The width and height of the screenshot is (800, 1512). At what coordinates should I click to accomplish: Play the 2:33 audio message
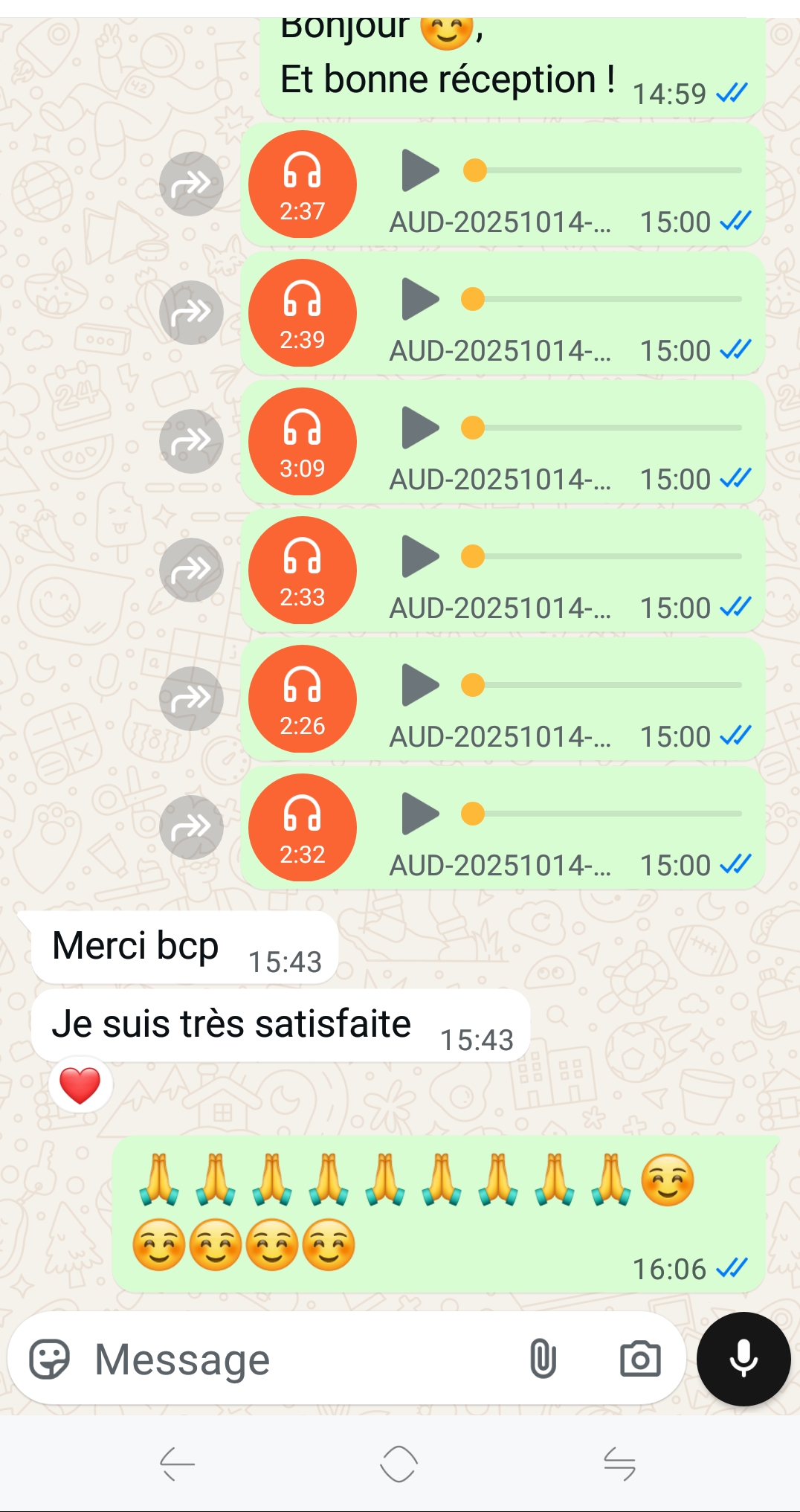[x=419, y=555]
